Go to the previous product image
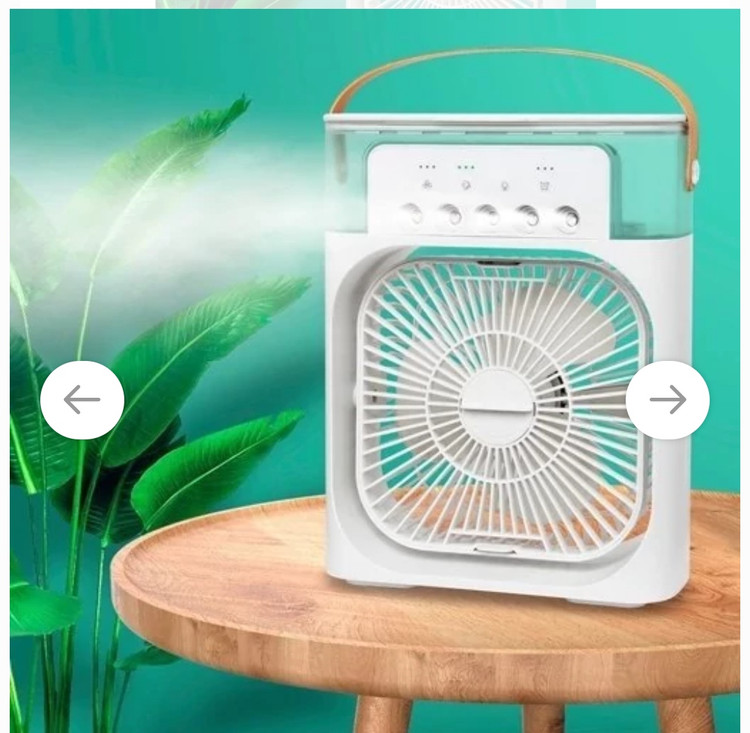Screen dimensions: 750x733 (x=82, y=400)
